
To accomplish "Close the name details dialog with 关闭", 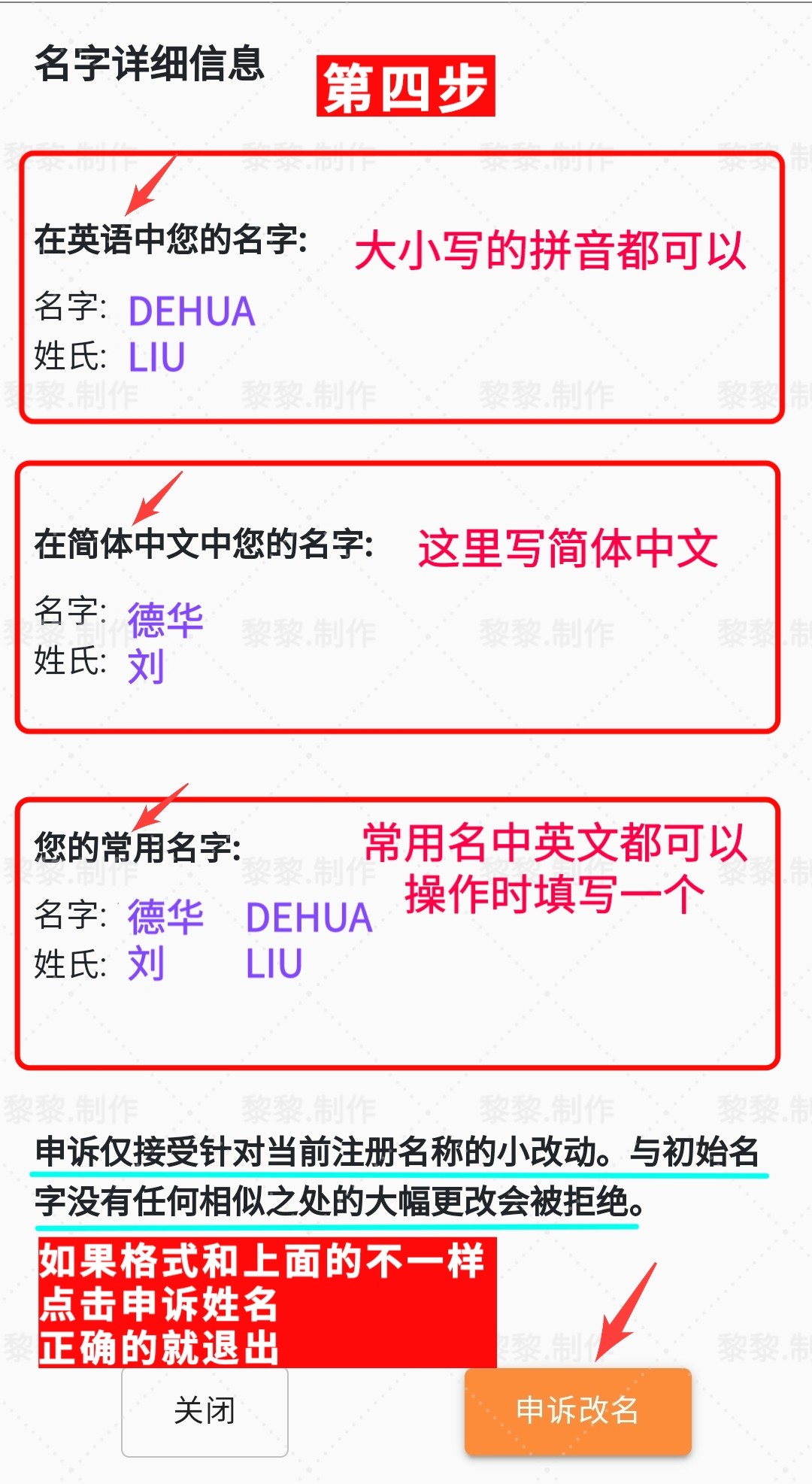I will click(x=205, y=1411).
